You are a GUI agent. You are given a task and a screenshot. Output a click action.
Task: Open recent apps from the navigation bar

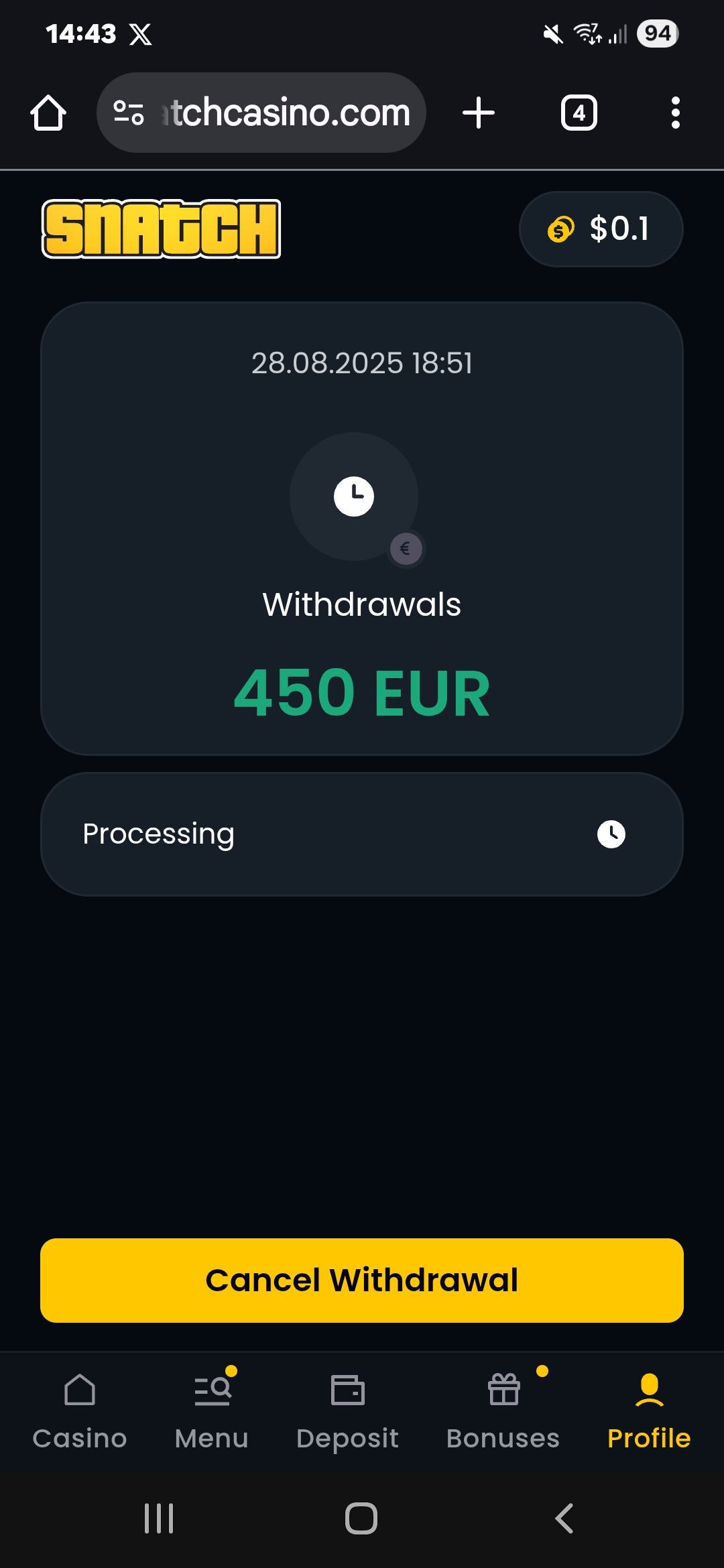[159, 1518]
